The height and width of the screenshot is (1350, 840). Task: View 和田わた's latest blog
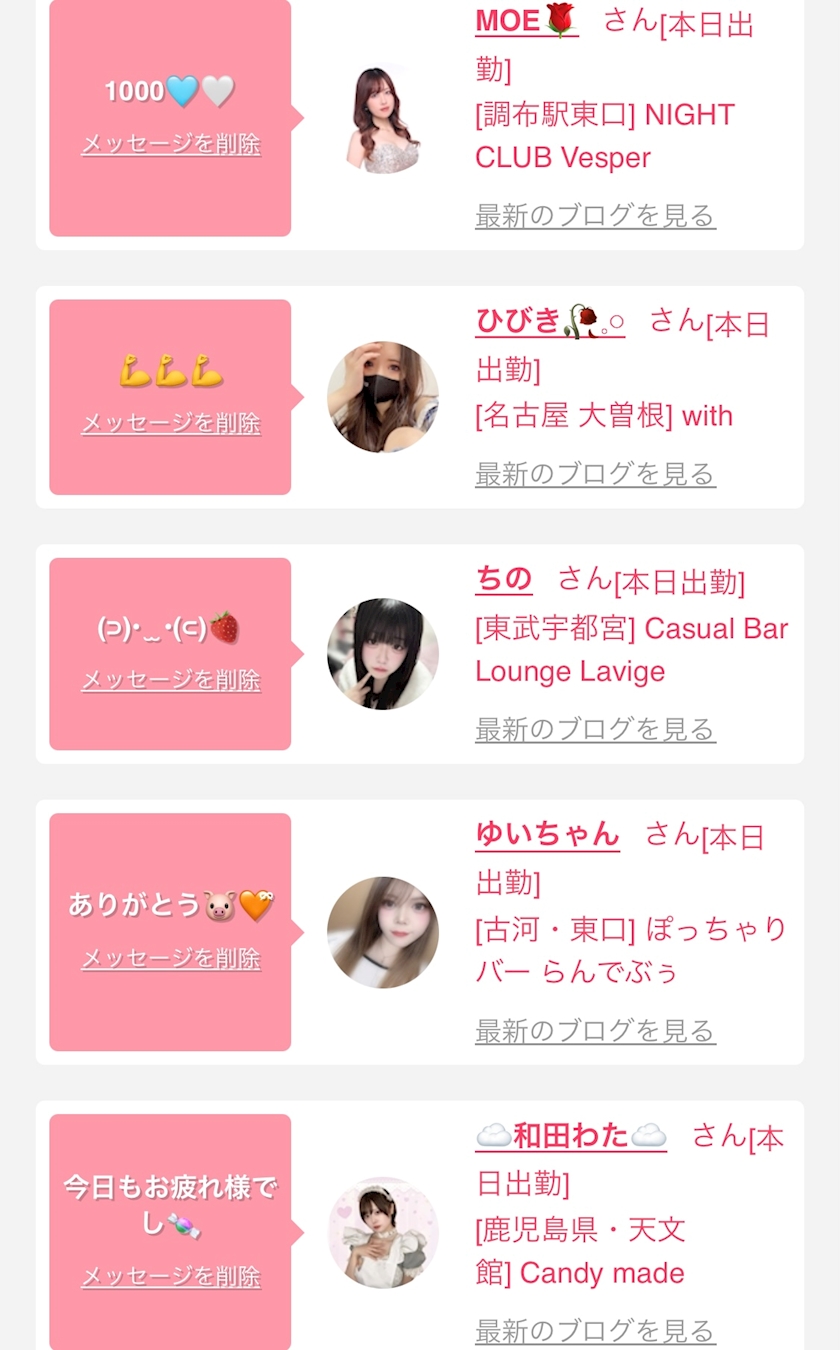click(595, 1331)
